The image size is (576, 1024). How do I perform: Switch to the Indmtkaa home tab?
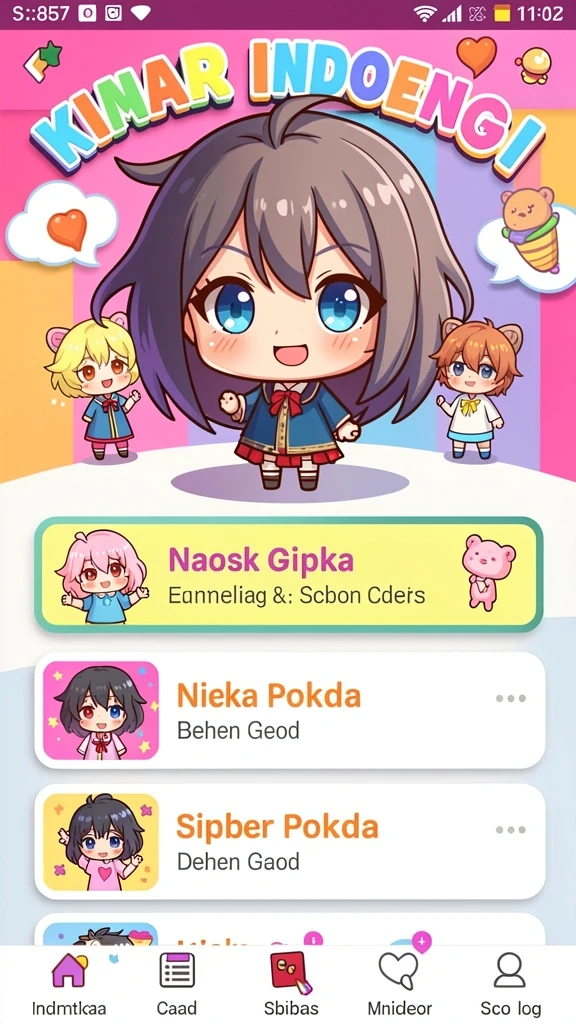point(69,984)
